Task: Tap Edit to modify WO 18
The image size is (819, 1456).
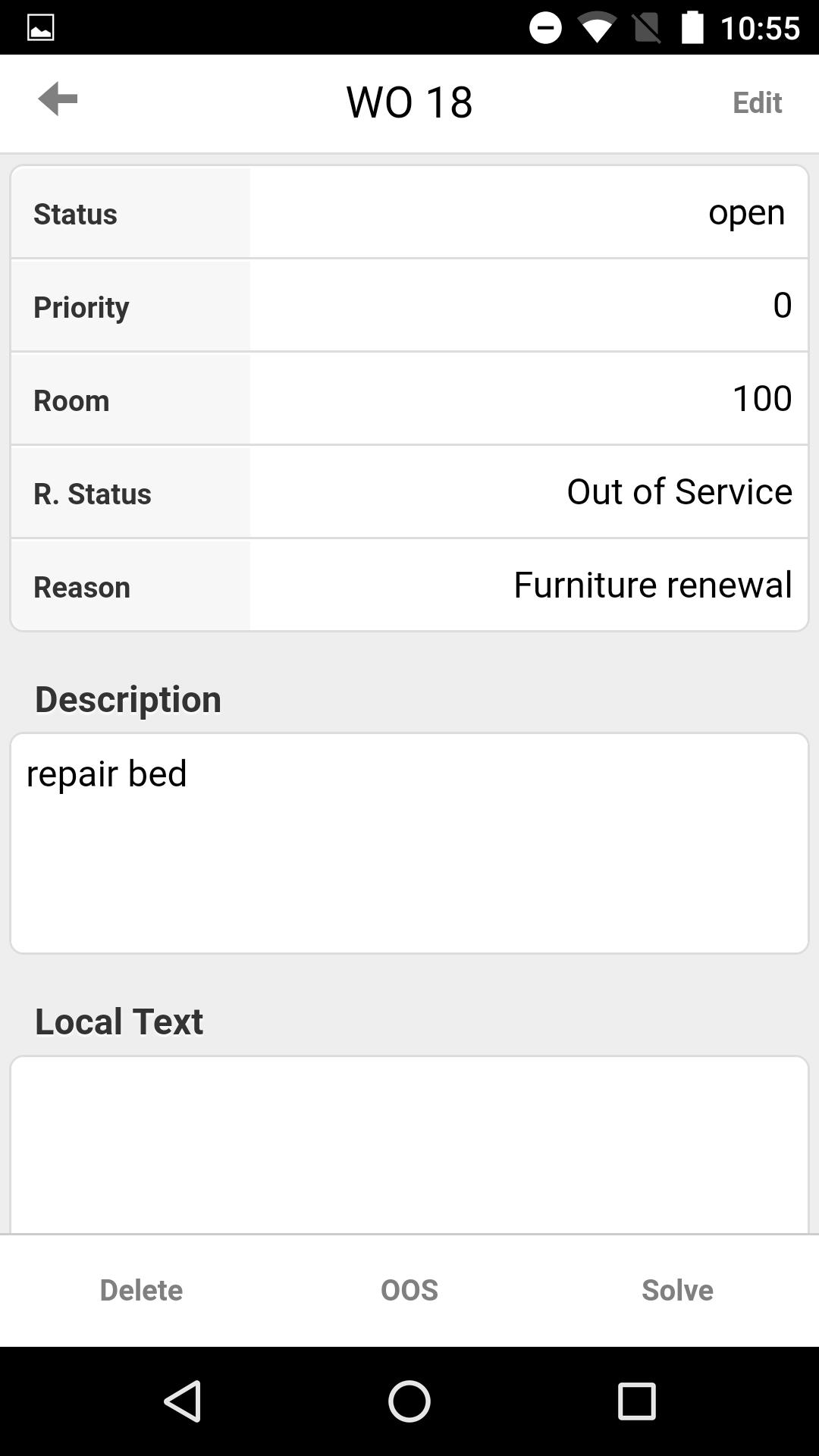Action: (757, 102)
